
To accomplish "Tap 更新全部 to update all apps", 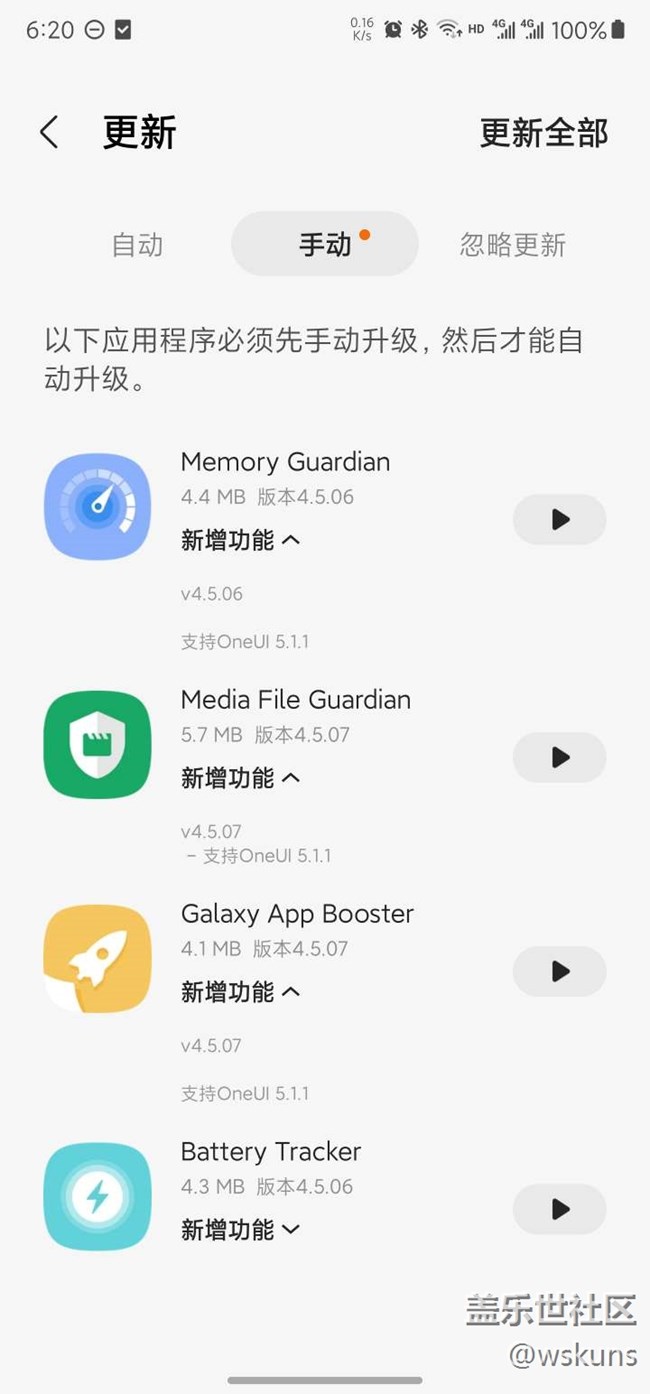I will (x=543, y=133).
